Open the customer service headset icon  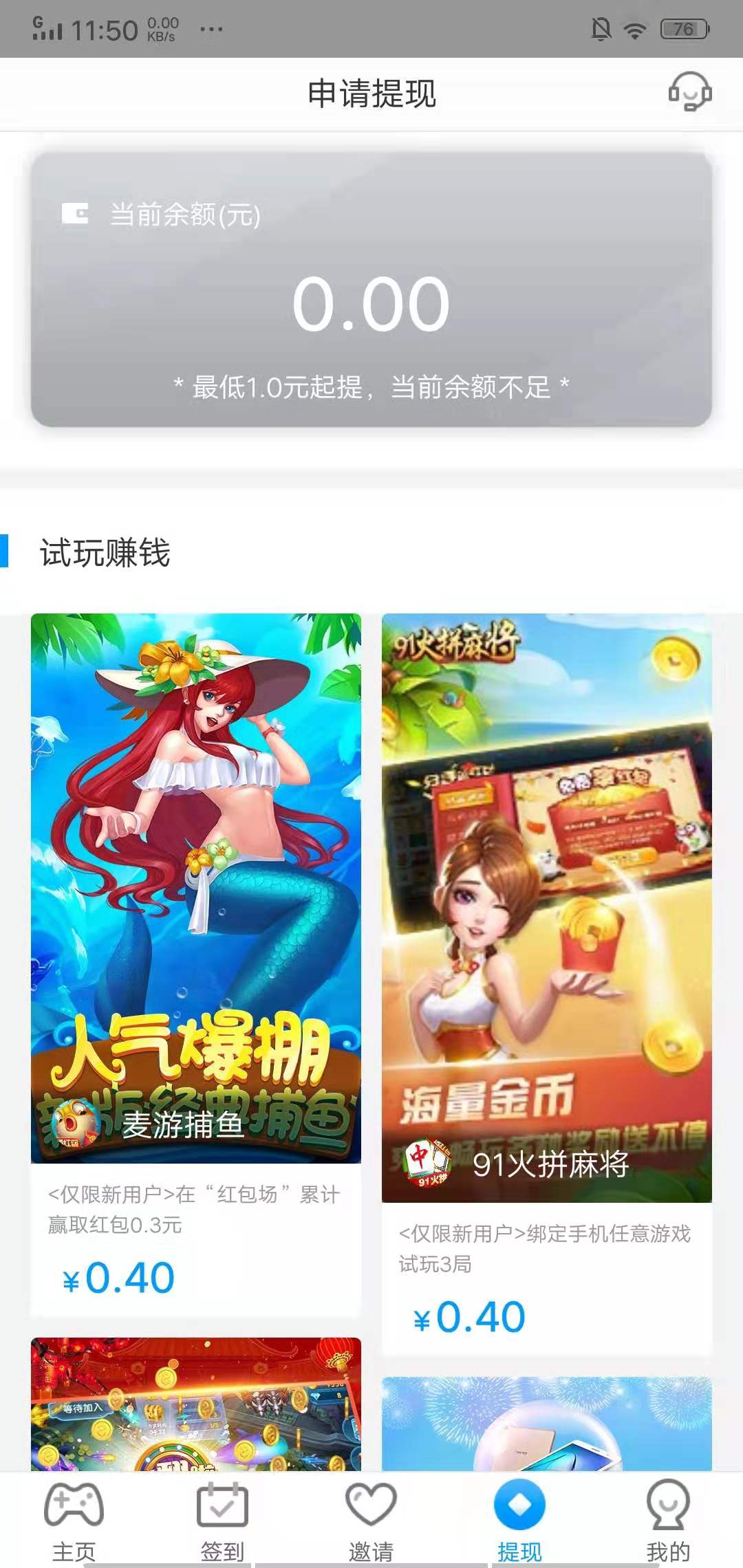[690, 94]
